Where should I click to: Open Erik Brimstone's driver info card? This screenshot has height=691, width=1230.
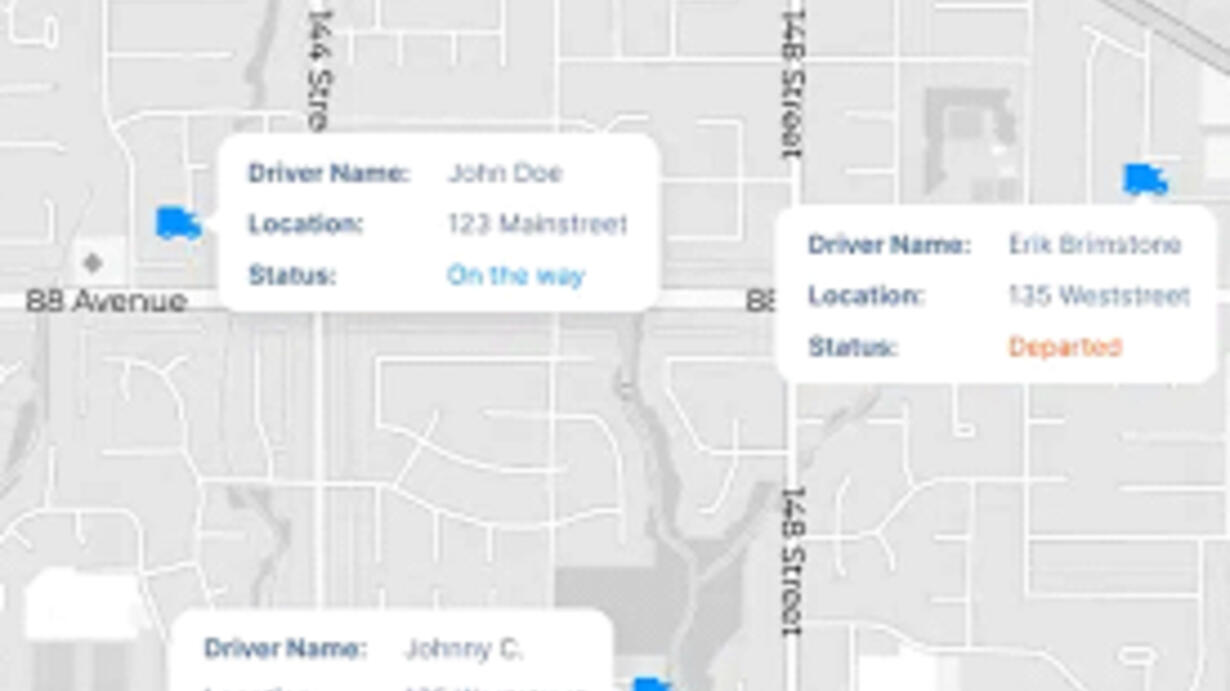(996, 295)
